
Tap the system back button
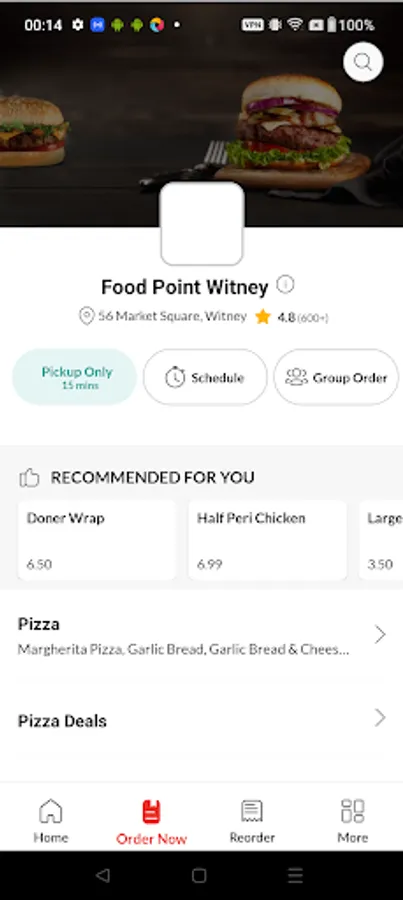102,875
